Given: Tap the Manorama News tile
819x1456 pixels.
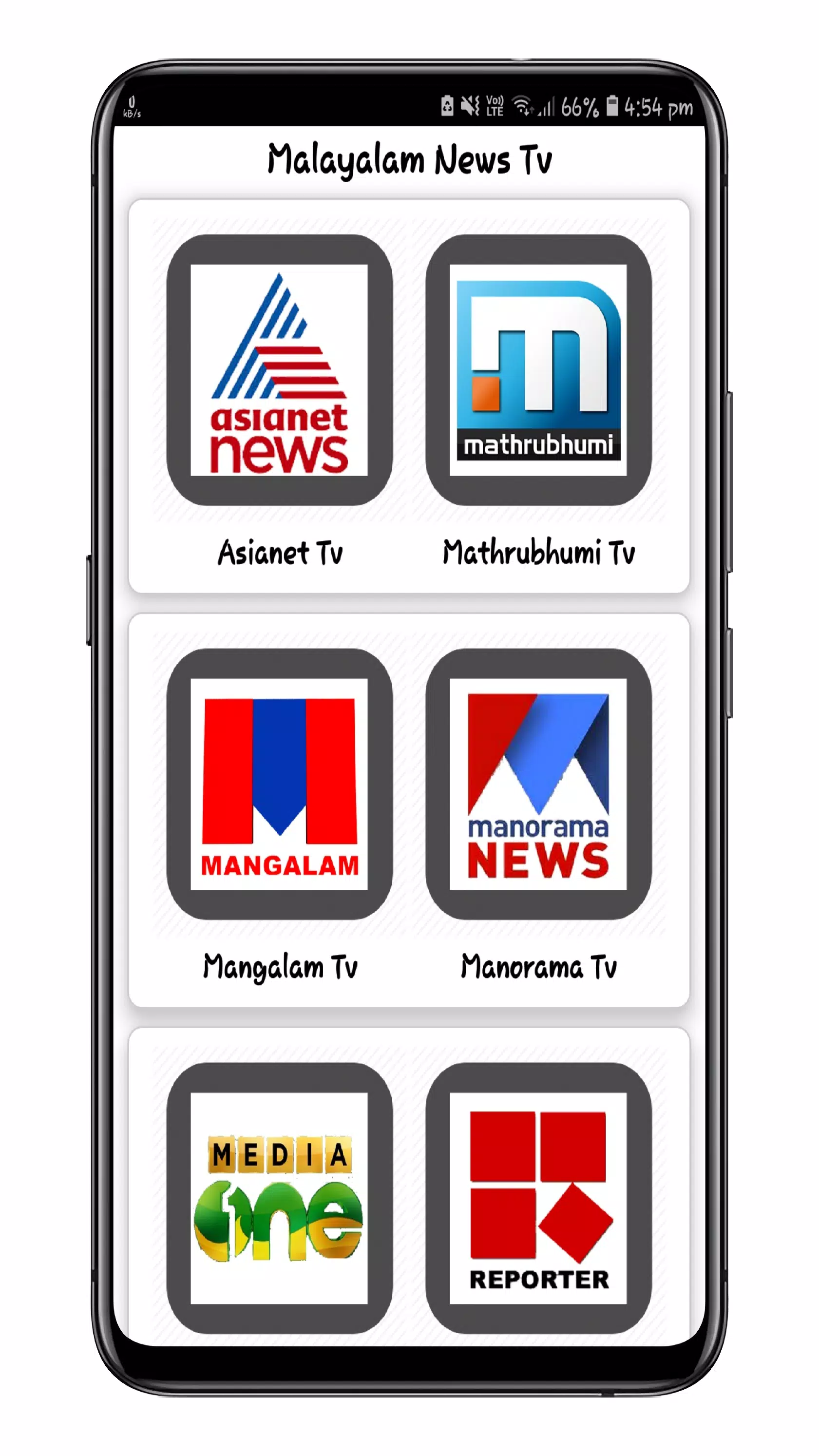Looking at the screenshot, I should (x=538, y=784).
